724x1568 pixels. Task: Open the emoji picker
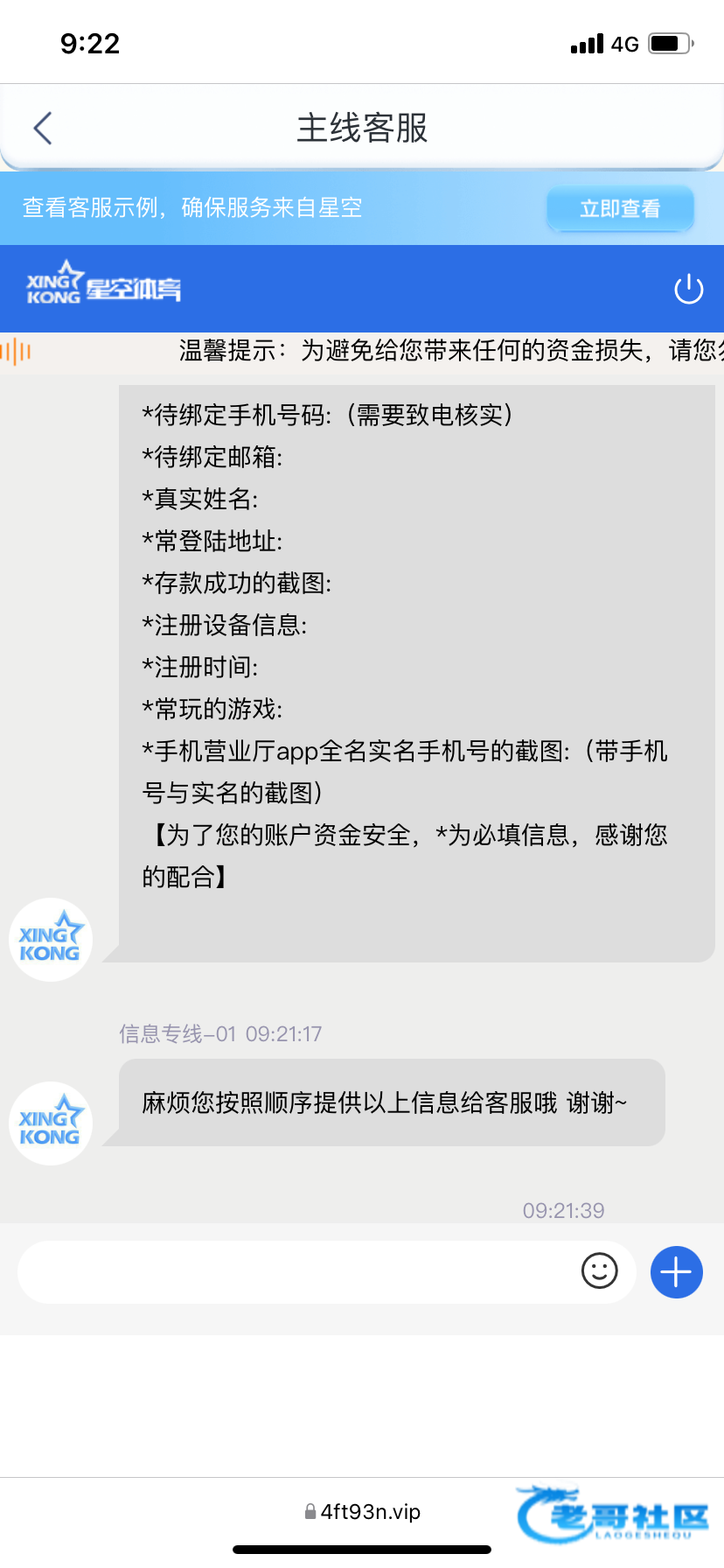point(600,1270)
